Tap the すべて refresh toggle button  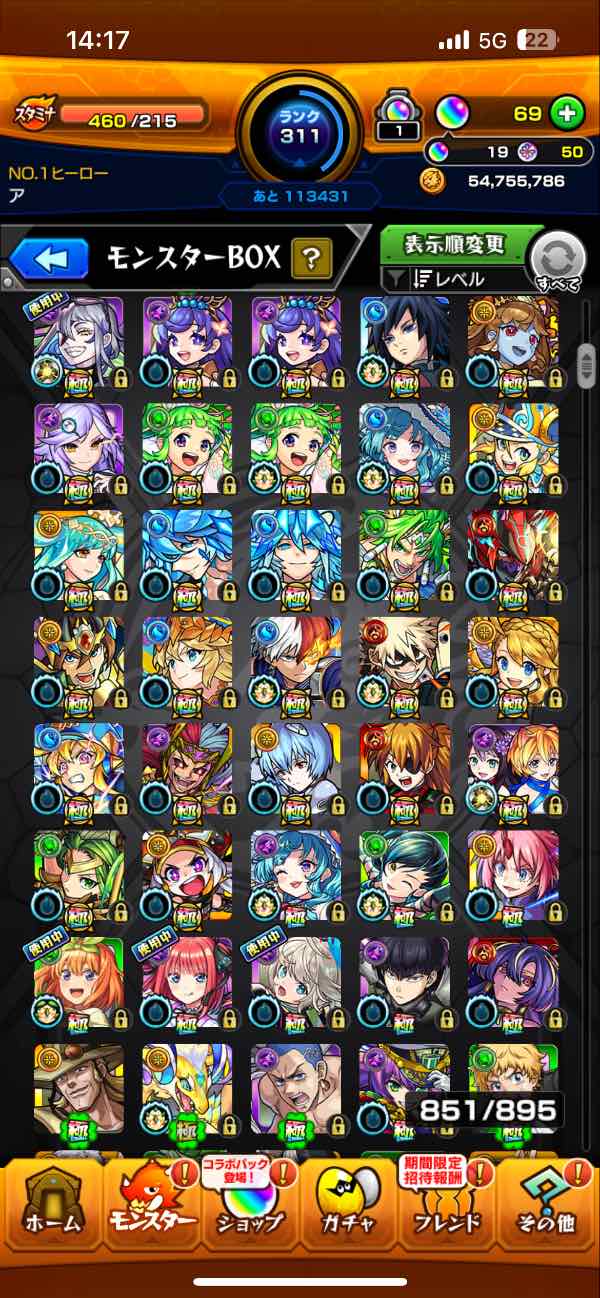pyautogui.click(x=558, y=263)
